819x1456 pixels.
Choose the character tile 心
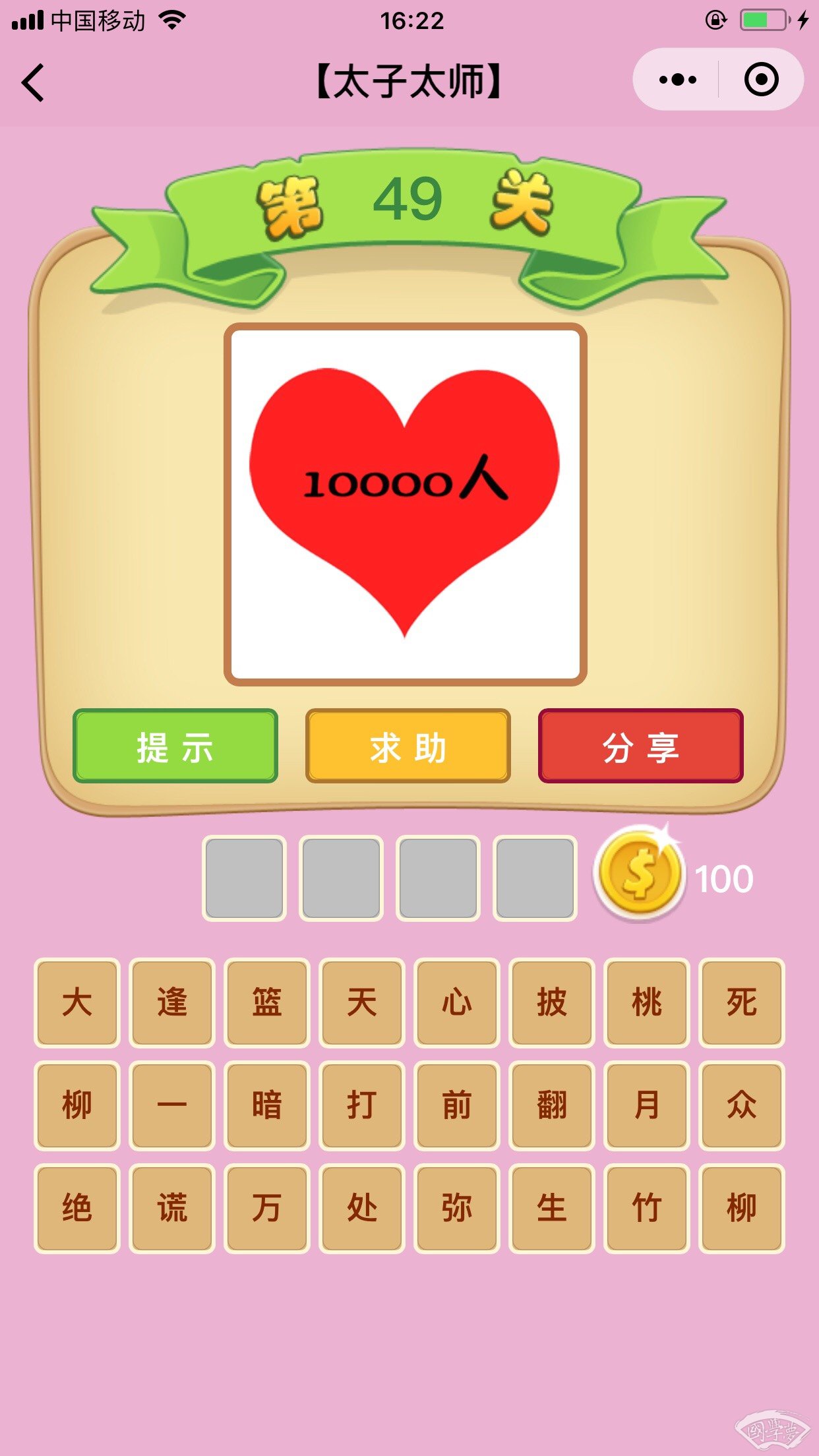(x=456, y=1002)
